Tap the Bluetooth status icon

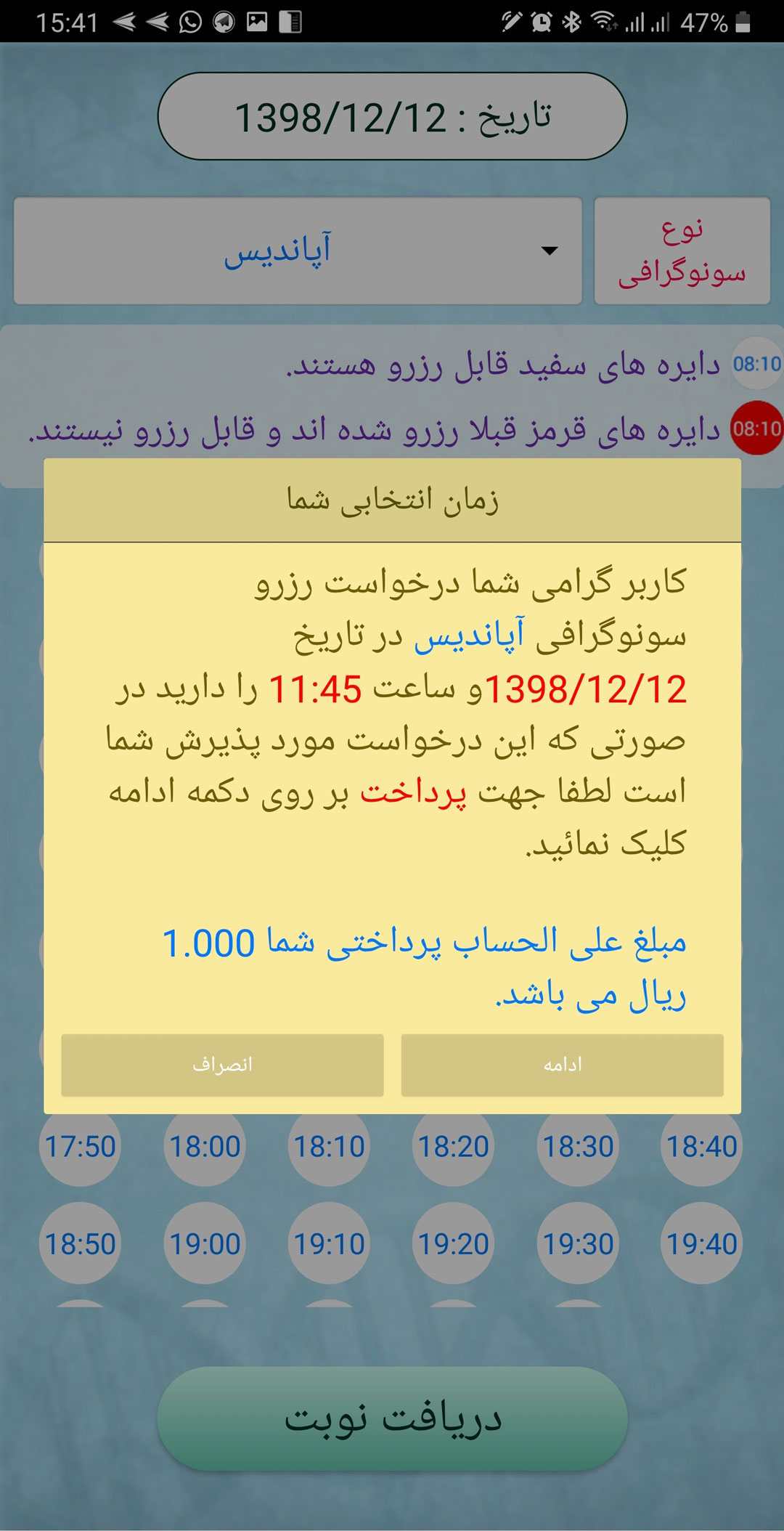[x=571, y=20]
